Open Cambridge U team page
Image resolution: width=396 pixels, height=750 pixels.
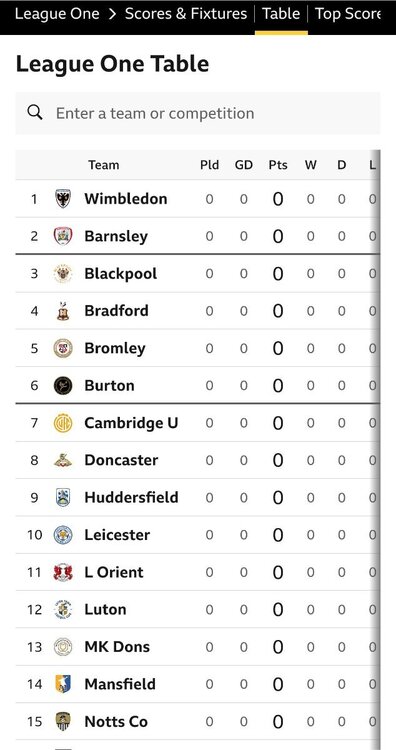pyautogui.click(x=131, y=423)
